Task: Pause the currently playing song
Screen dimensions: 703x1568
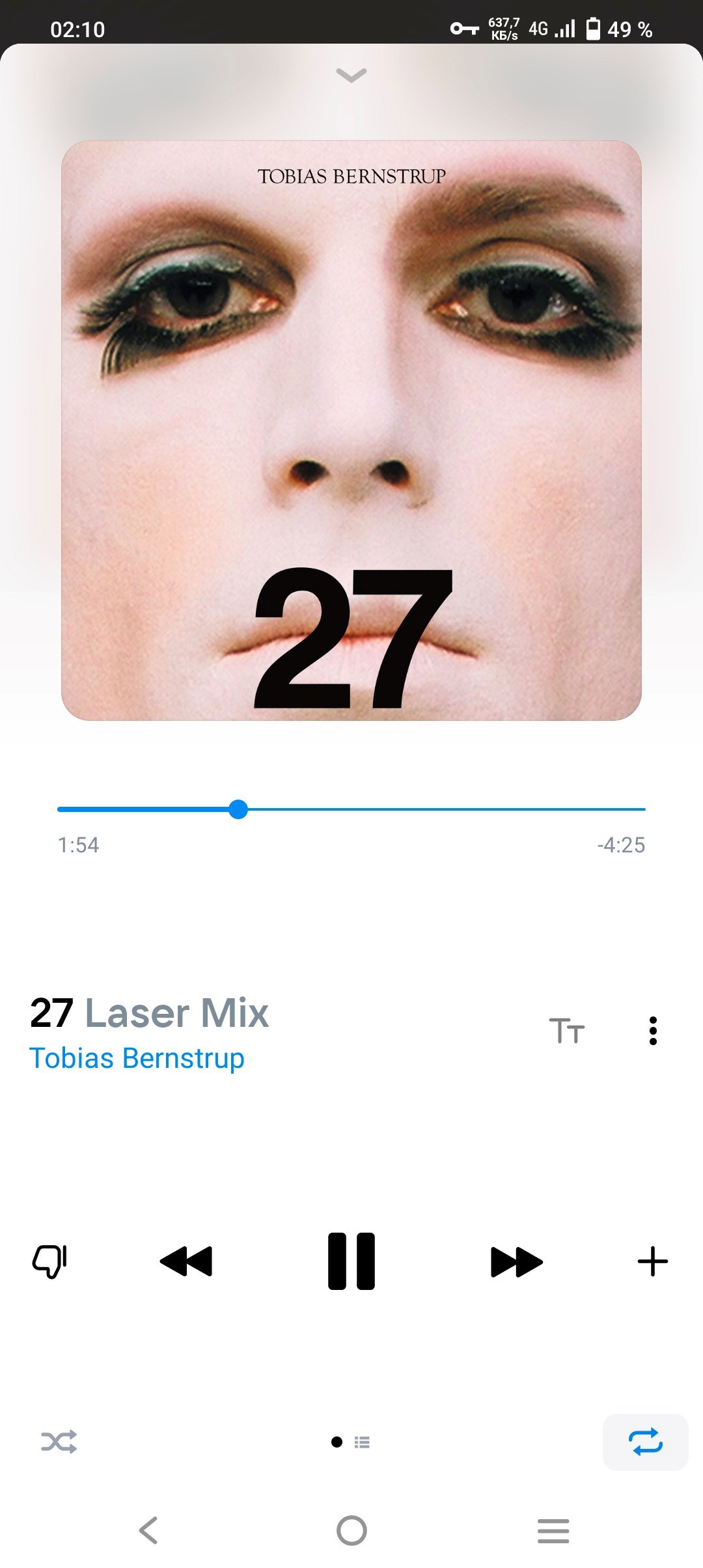Action: (351, 1261)
